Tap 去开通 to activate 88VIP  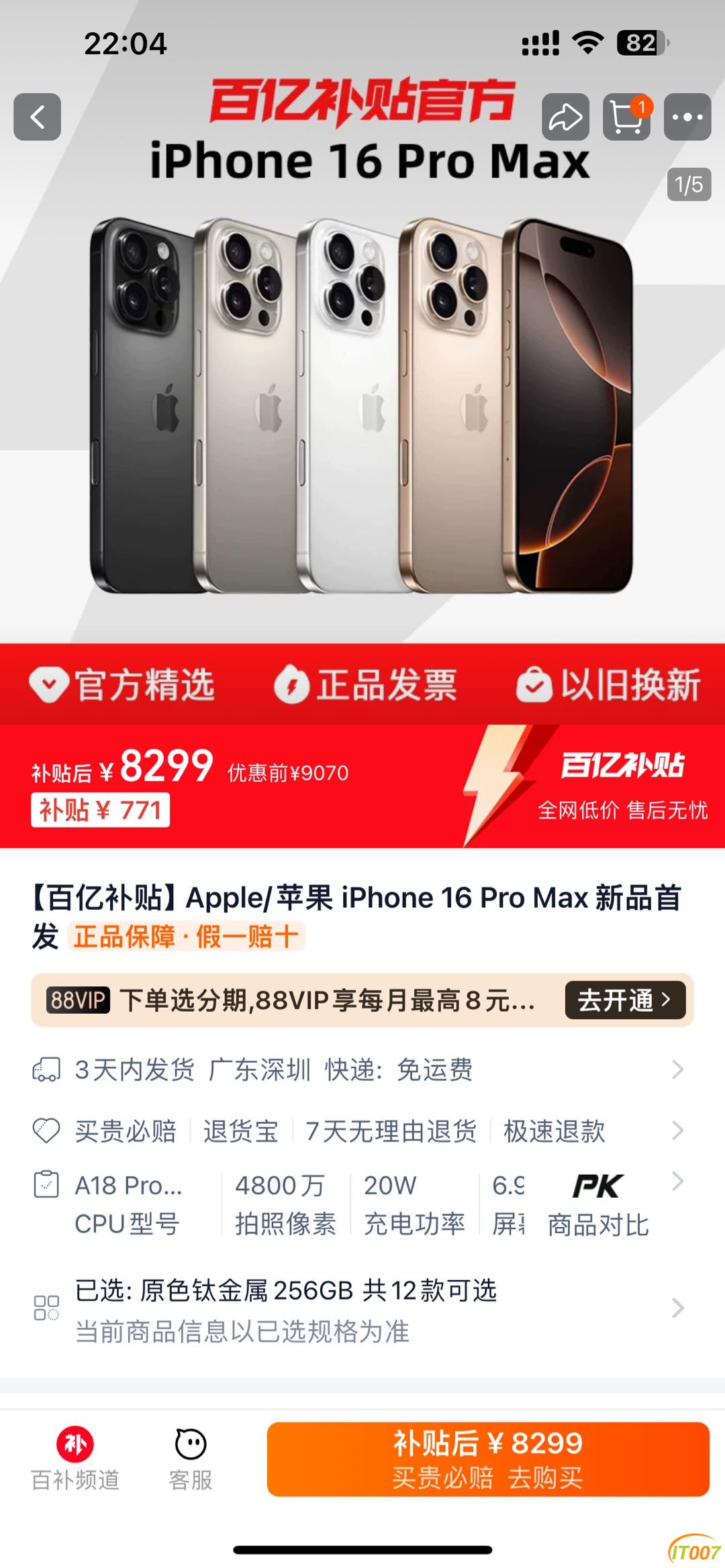tap(624, 1000)
